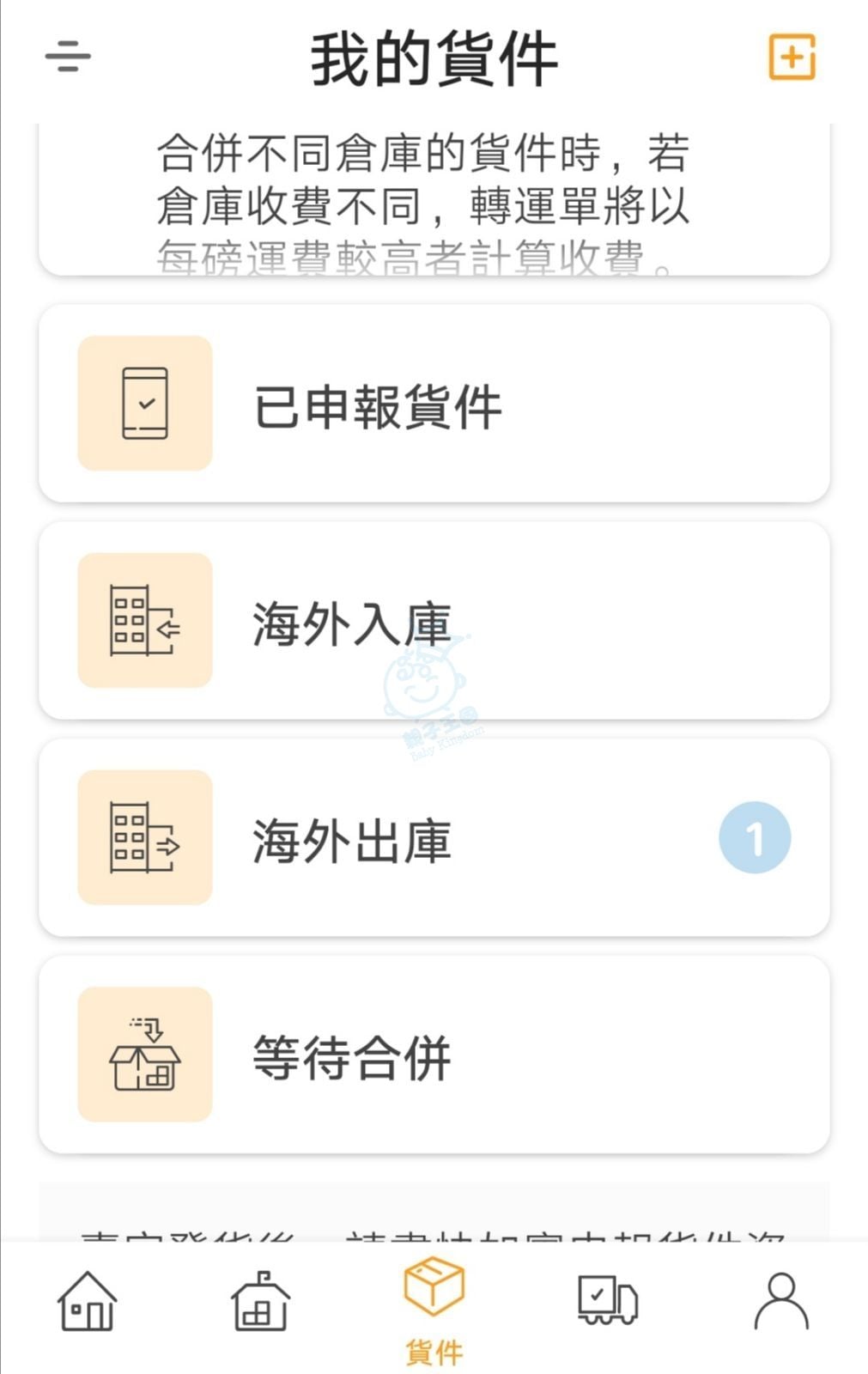Go to the home tab
This screenshot has height=1374, width=868.
click(87, 1302)
